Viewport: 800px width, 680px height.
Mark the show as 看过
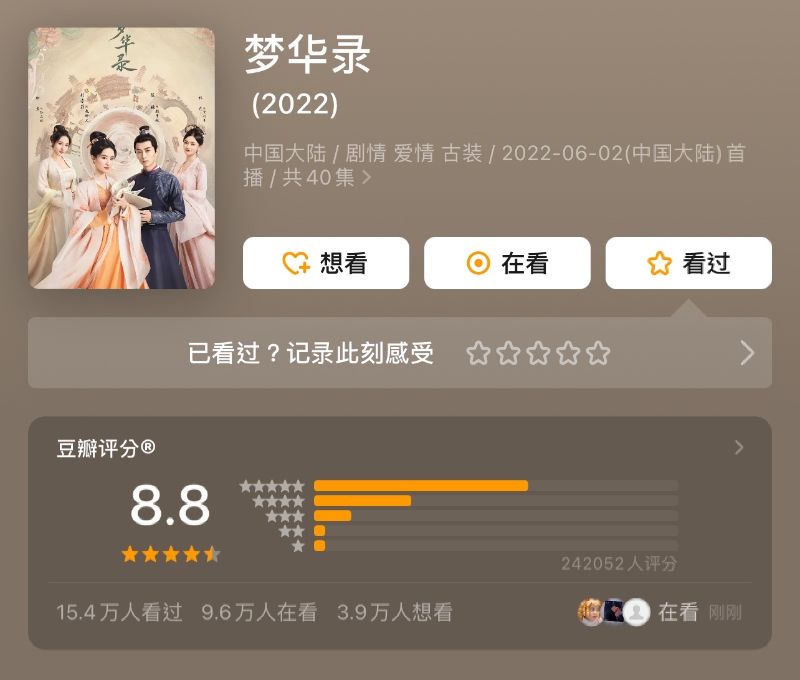point(688,263)
